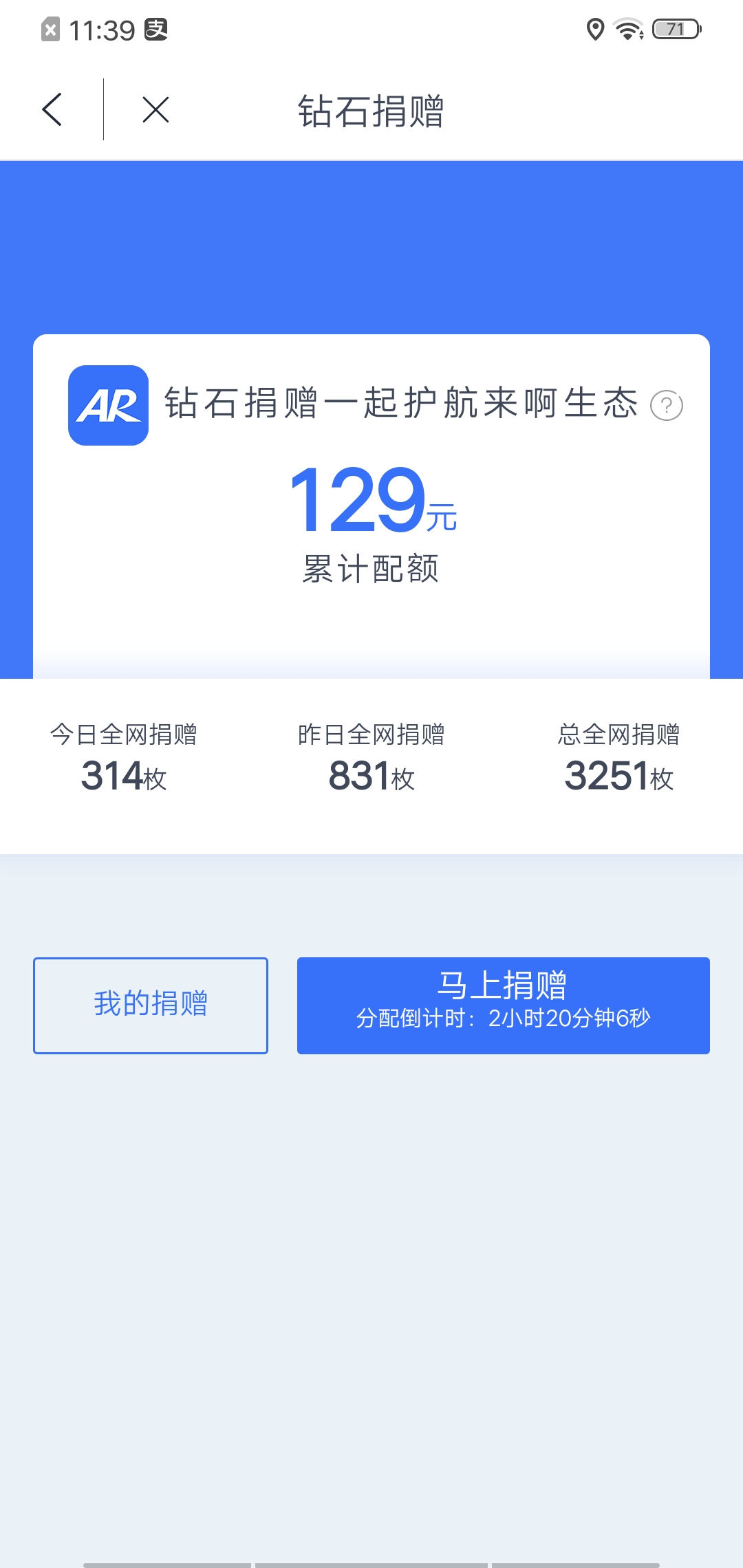Tap the 累计配额 label below the amount

coord(371,568)
